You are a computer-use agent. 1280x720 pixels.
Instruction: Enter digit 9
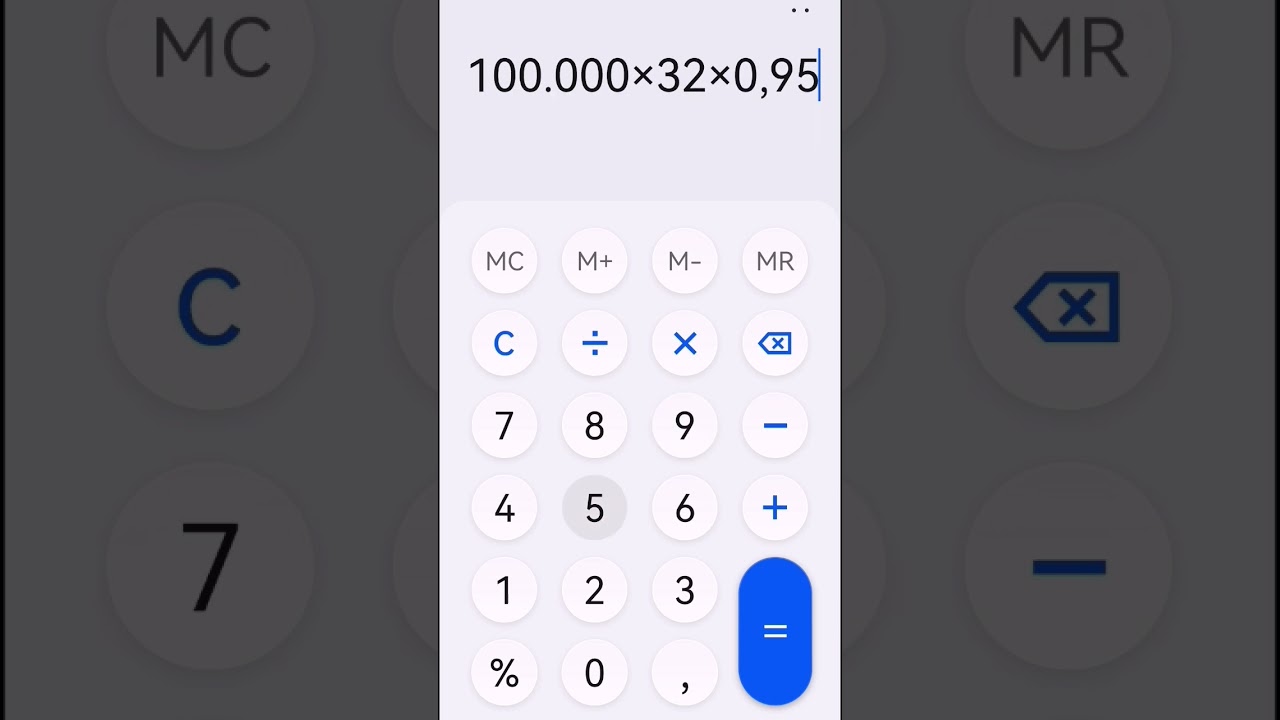(684, 426)
